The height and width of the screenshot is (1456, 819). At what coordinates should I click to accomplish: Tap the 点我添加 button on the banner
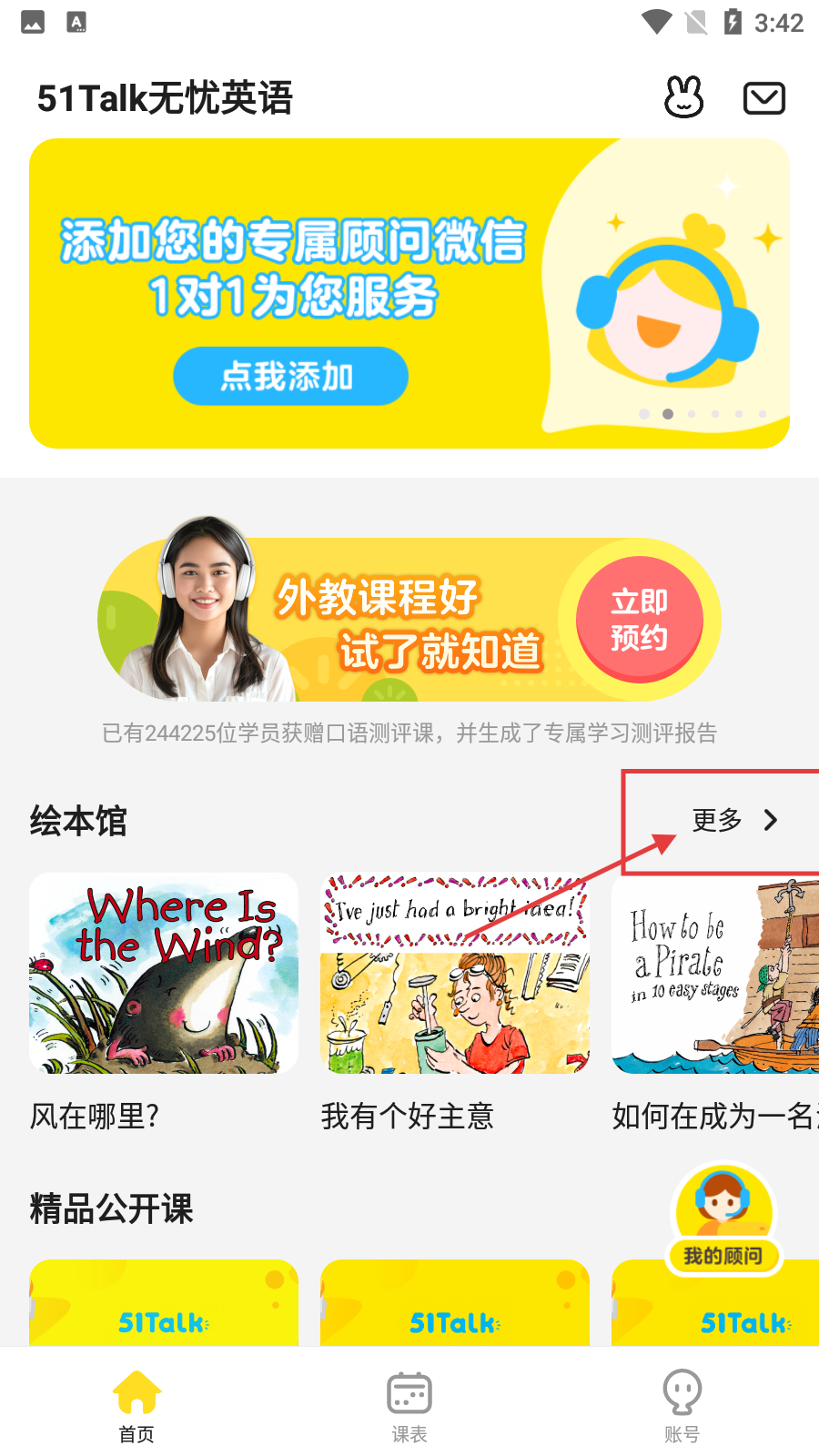[290, 376]
